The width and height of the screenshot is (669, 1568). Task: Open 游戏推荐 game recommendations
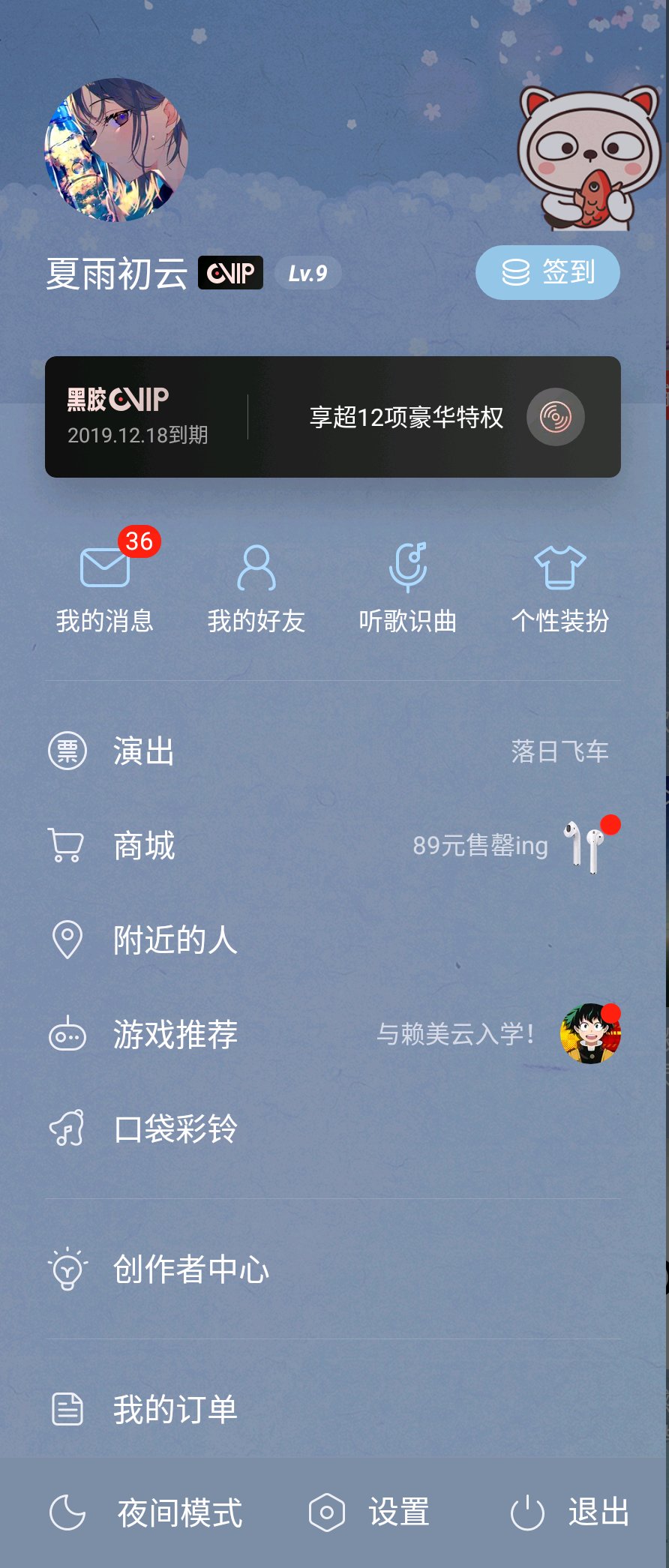(333, 1034)
